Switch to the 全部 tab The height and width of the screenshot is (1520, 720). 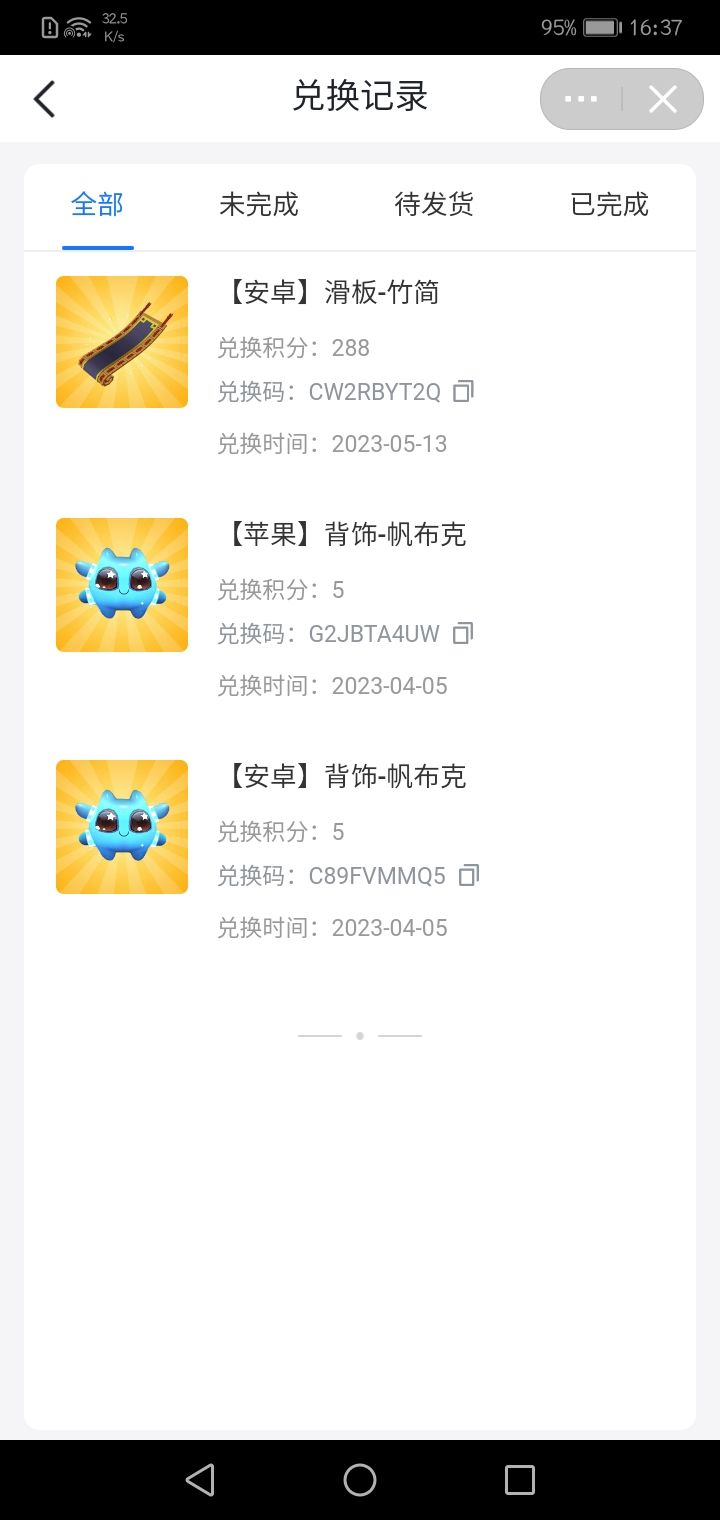click(97, 205)
